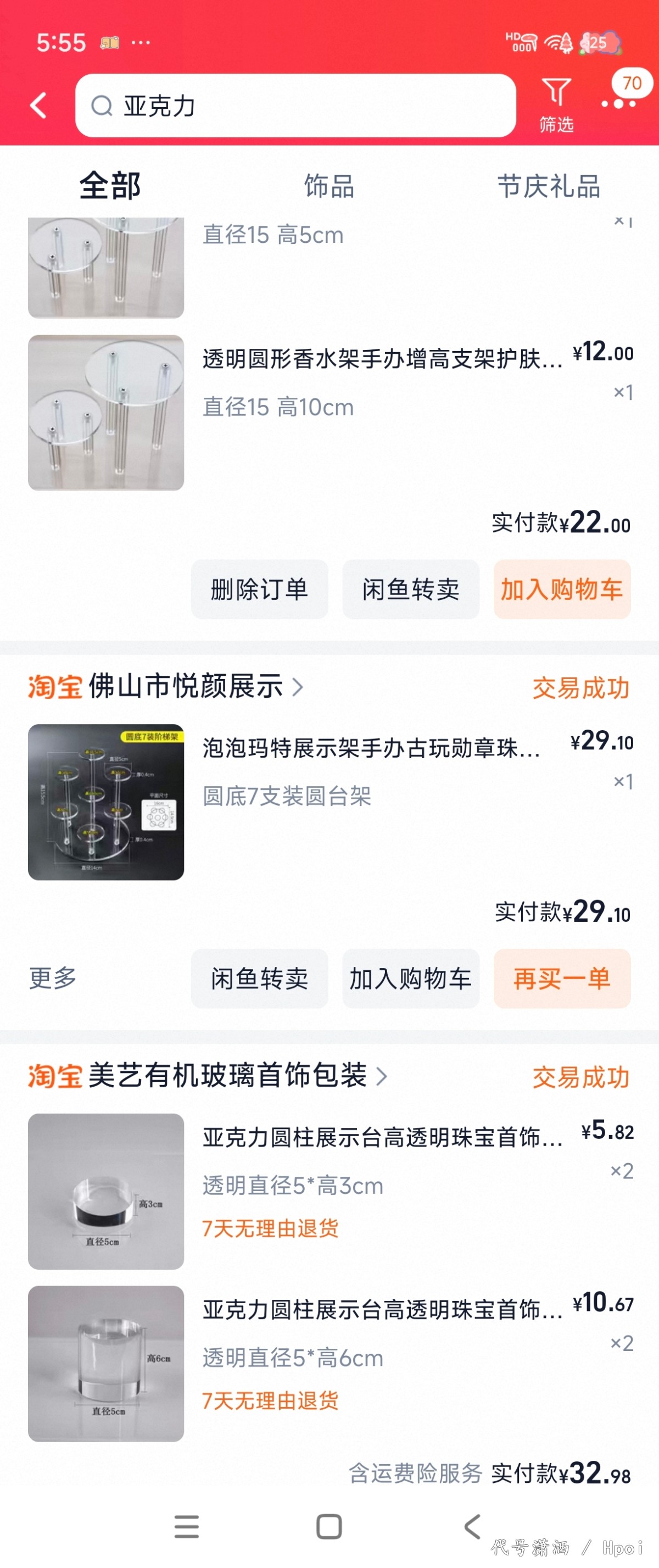Switch to the 饰品 tab
The height and width of the screenshot is (1568, 659).
click(329, 186)
